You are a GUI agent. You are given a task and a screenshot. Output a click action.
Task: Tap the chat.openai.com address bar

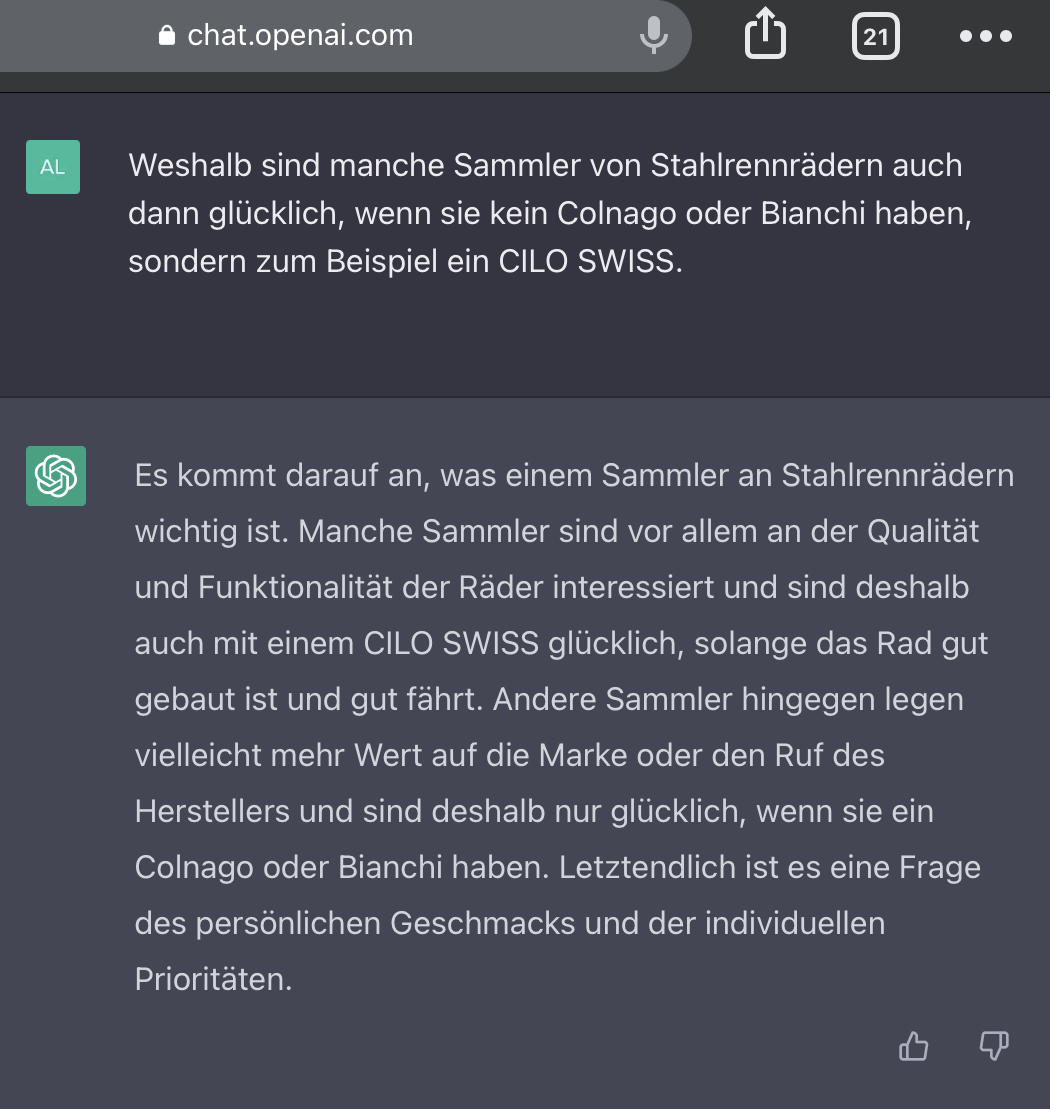pos(300,36)
